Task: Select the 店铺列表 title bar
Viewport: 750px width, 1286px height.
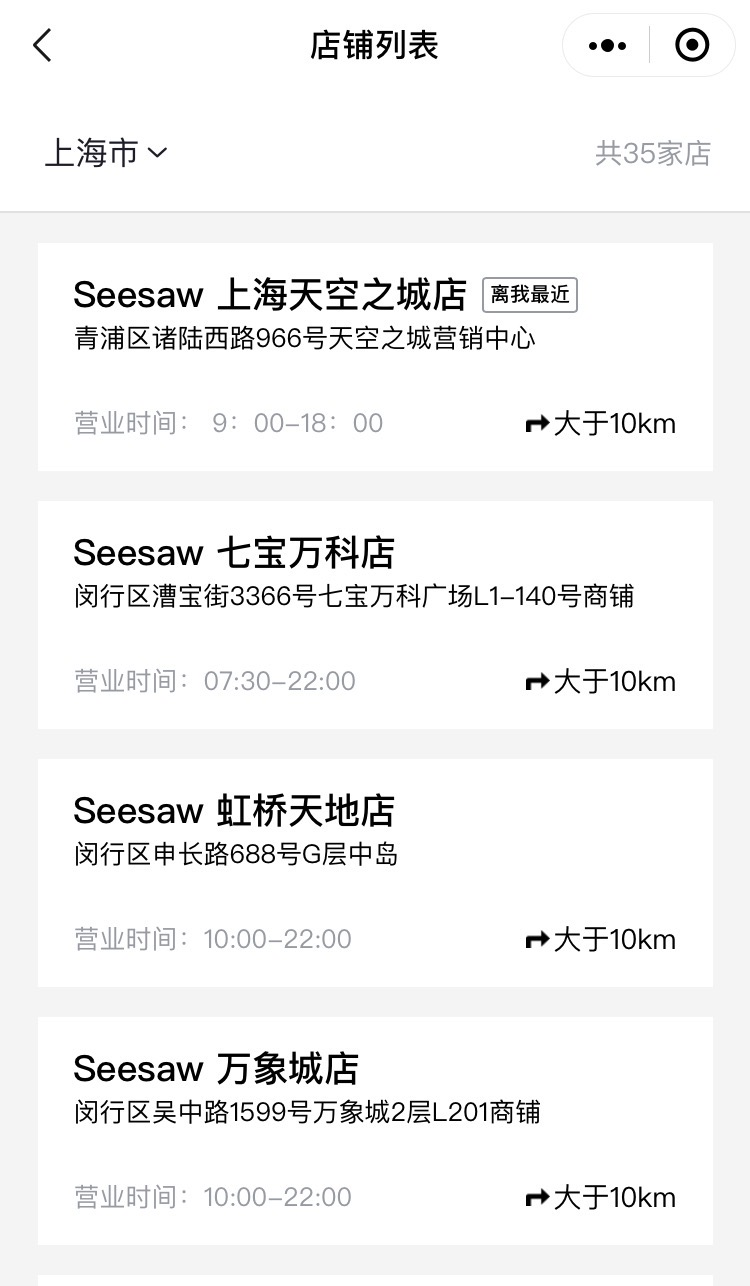Action: 375,45
